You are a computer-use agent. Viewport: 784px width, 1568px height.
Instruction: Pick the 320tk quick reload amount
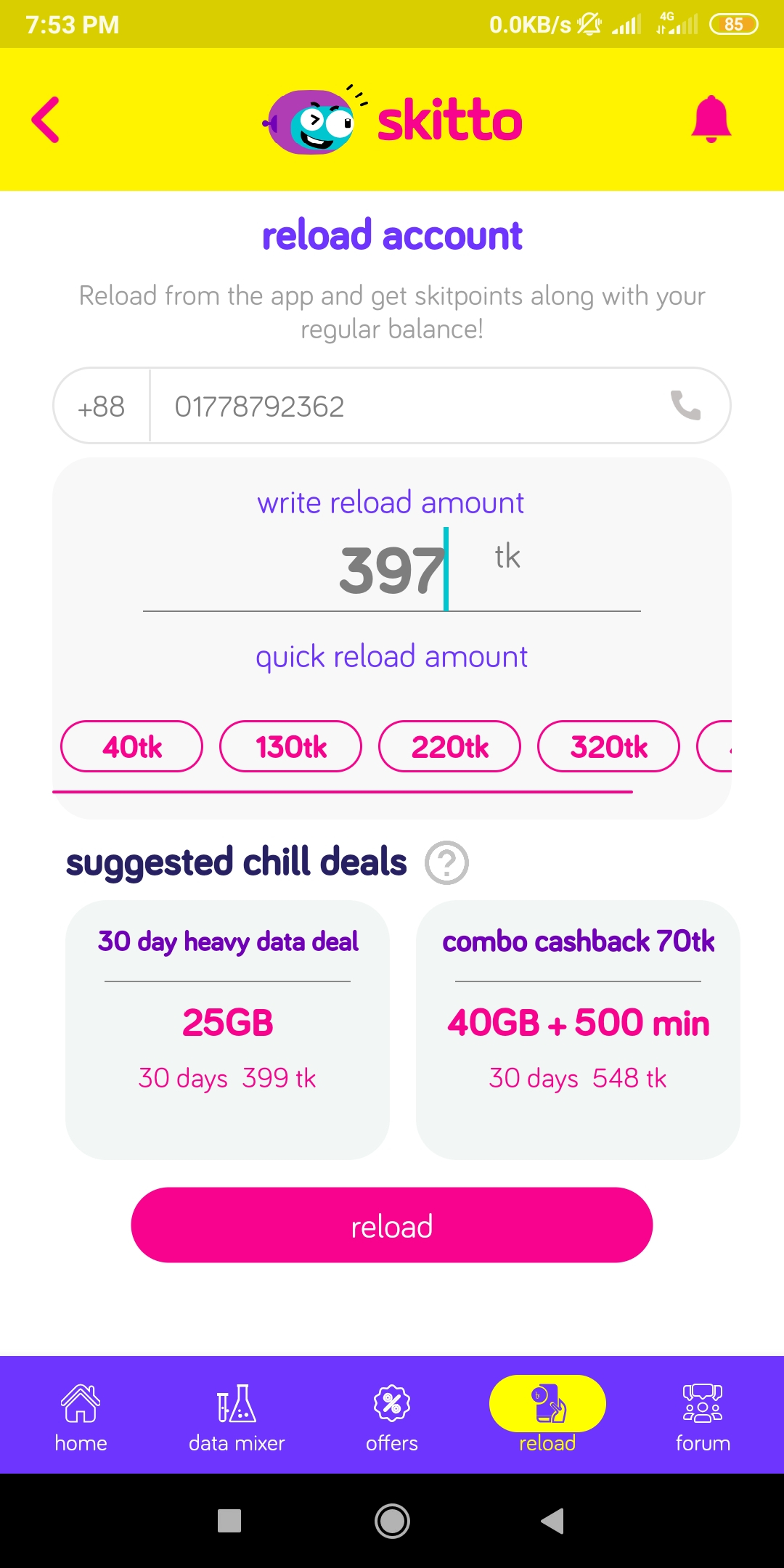click(x=608, y=746)
